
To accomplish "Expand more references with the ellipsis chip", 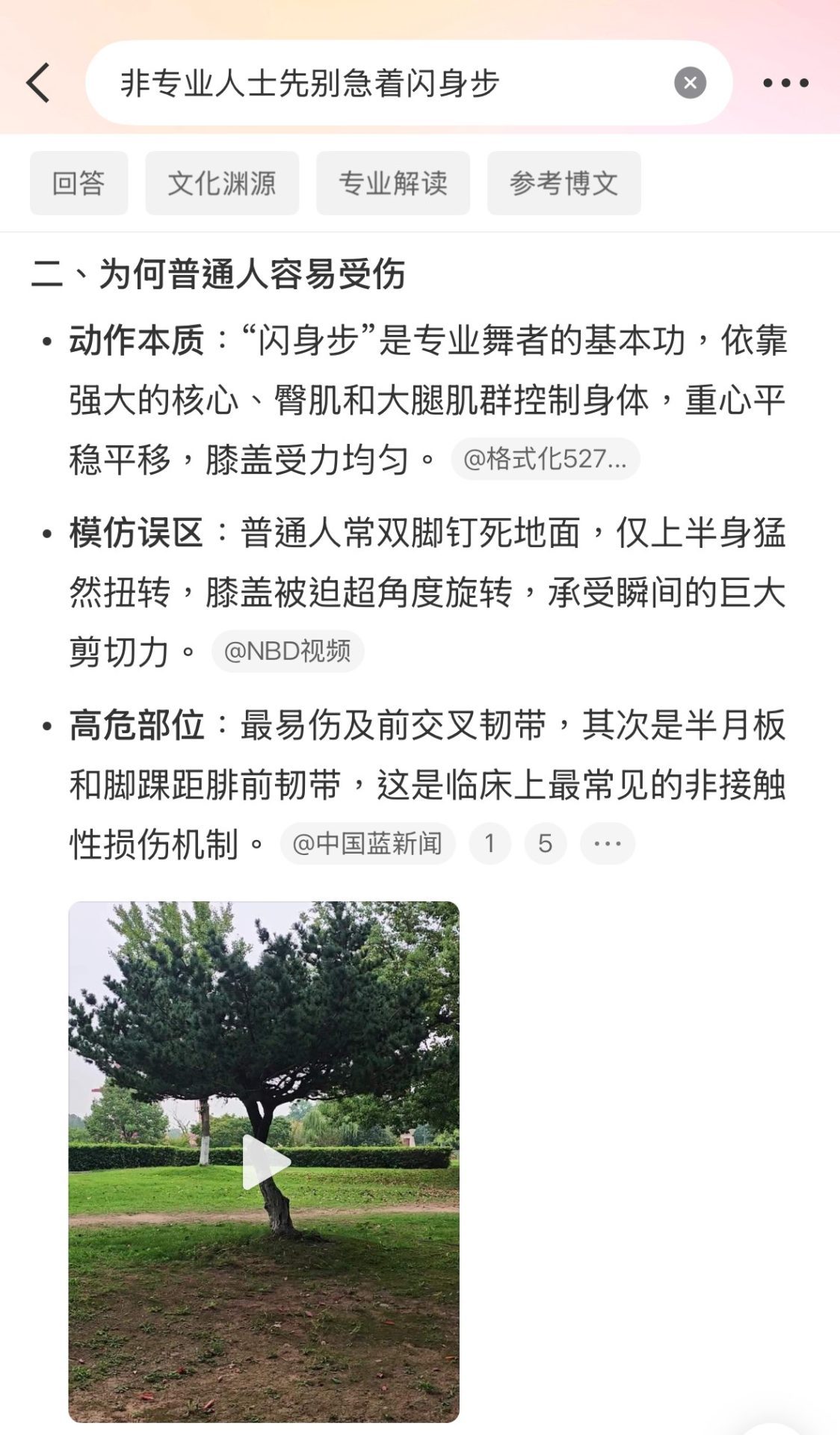I will pos(608,844).
